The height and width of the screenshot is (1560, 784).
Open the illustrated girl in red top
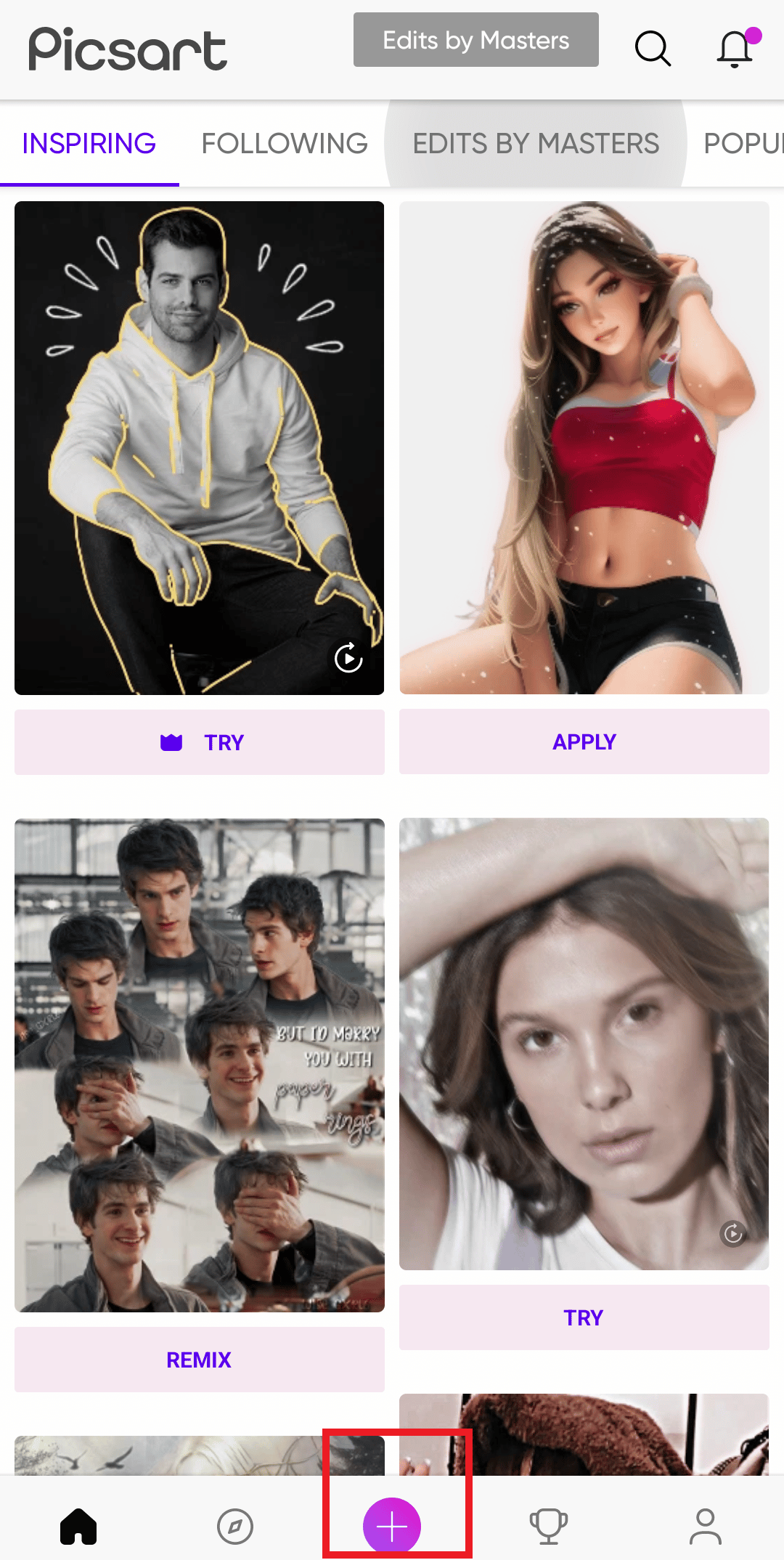click(x=584, y=447)
